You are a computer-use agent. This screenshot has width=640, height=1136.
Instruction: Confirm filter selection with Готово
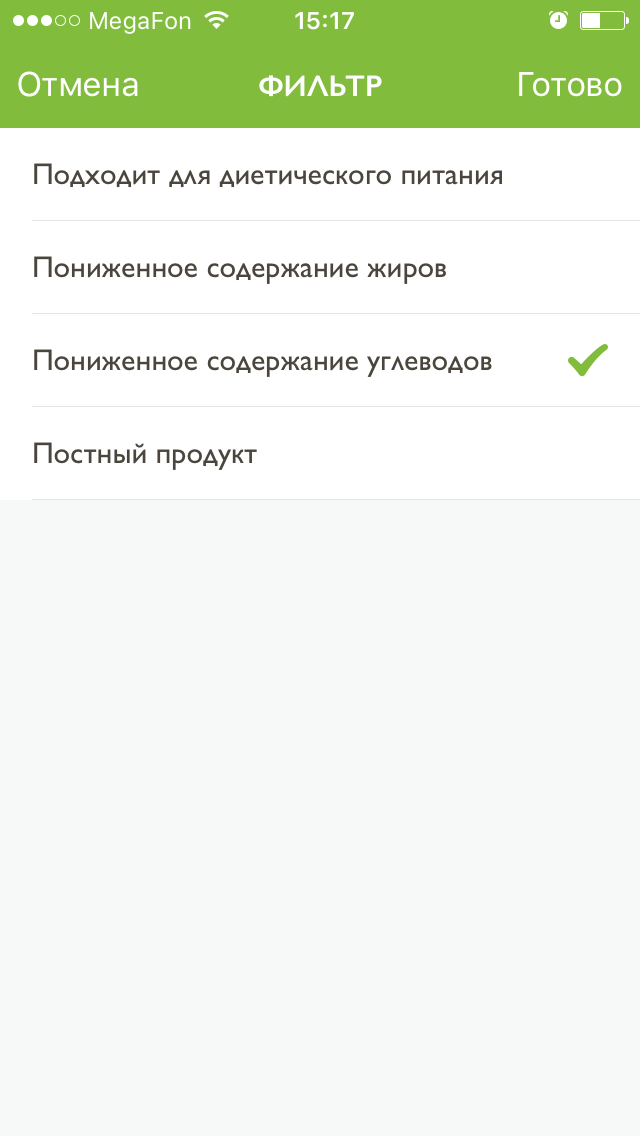(569, 86)
